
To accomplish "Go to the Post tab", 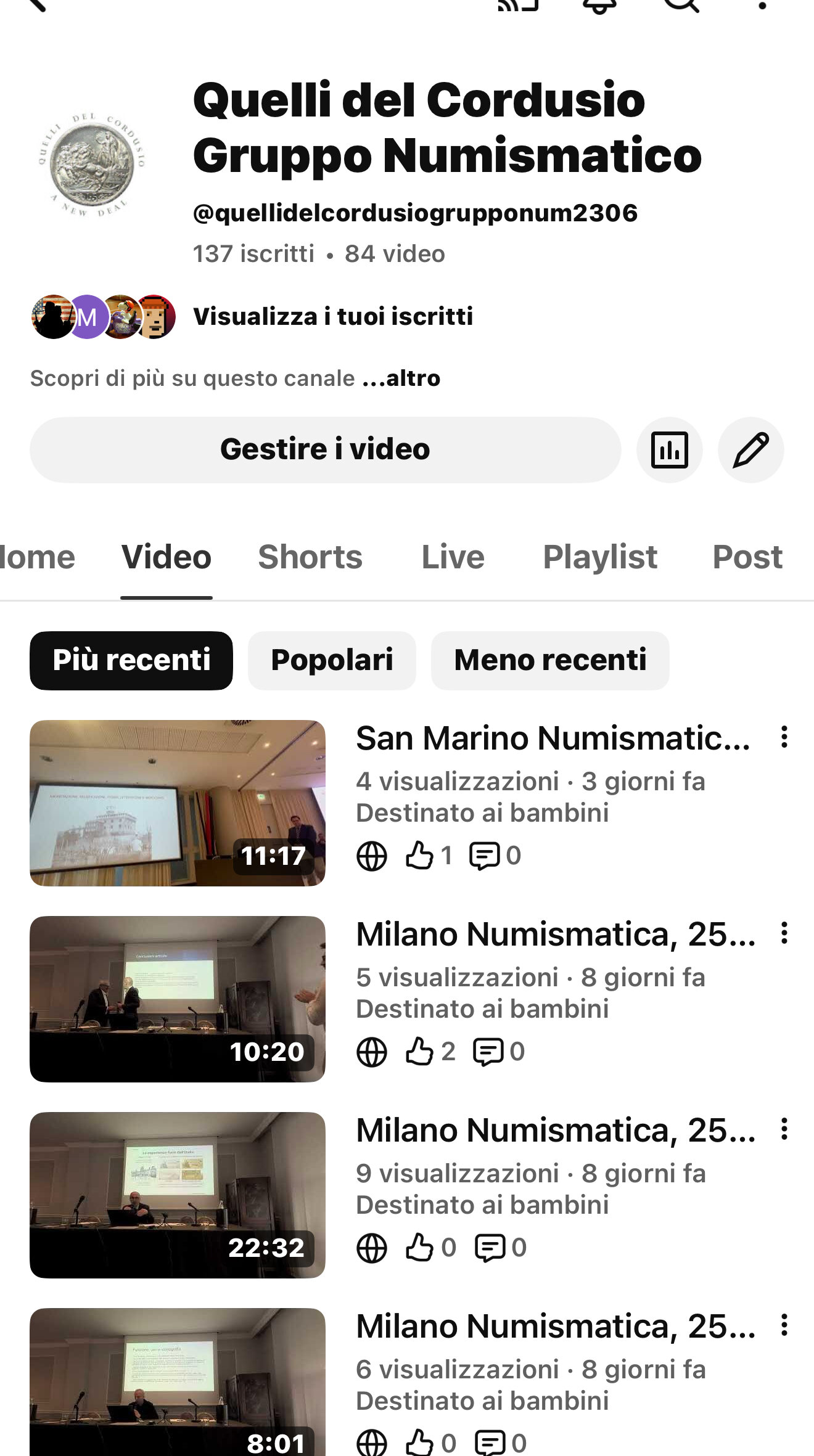I will 747,557.
